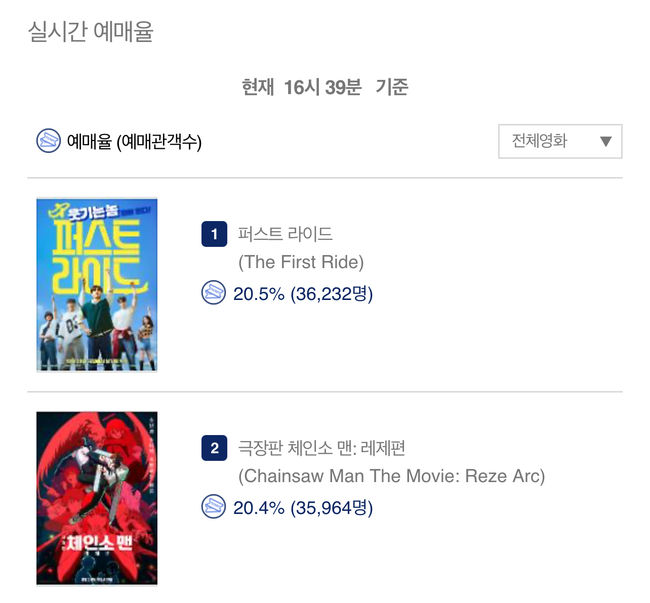This screenshot has width=650, height=603.
Task: View details for 극장판 체인소 맨: 레제편 title
Action: click(x=321, y=448)
